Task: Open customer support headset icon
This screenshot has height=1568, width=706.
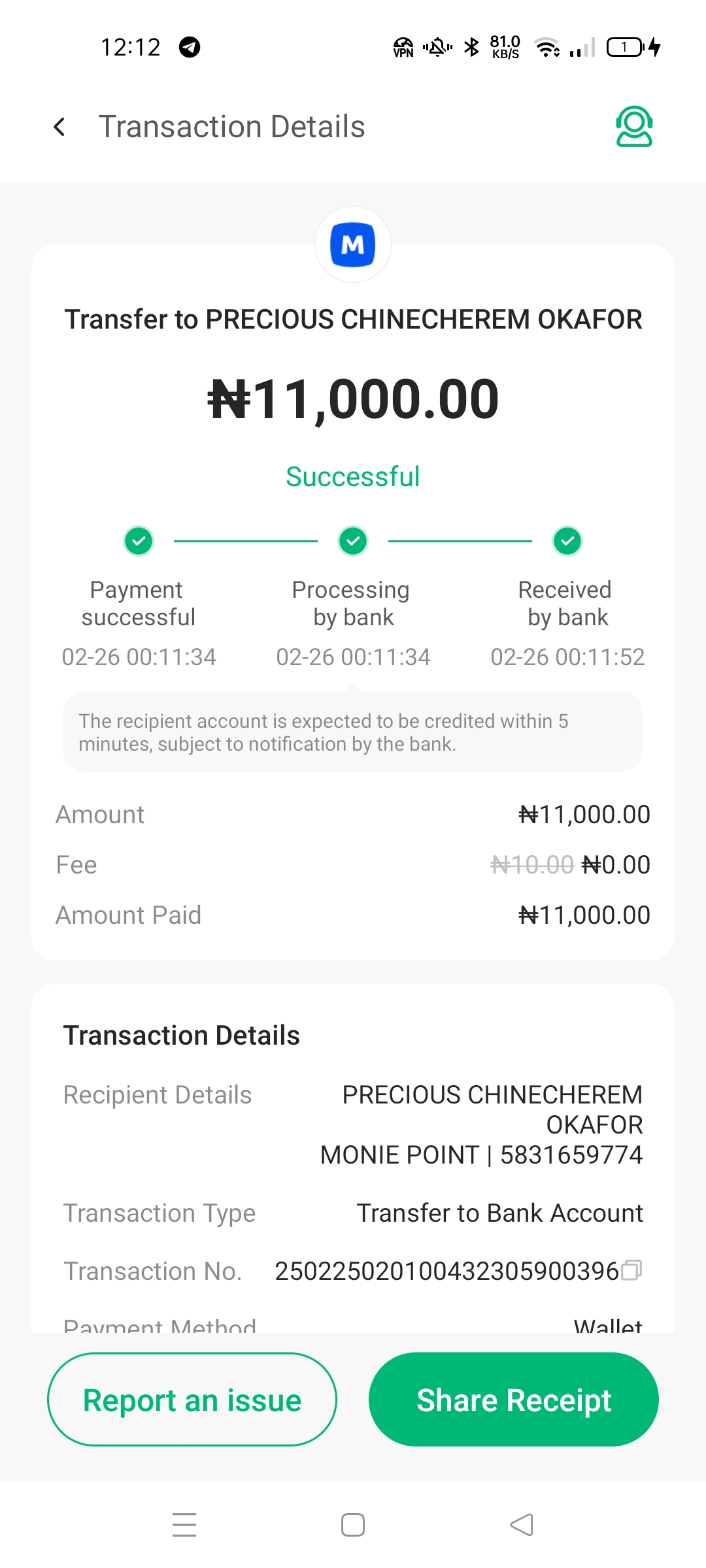Action: point(633,127)
